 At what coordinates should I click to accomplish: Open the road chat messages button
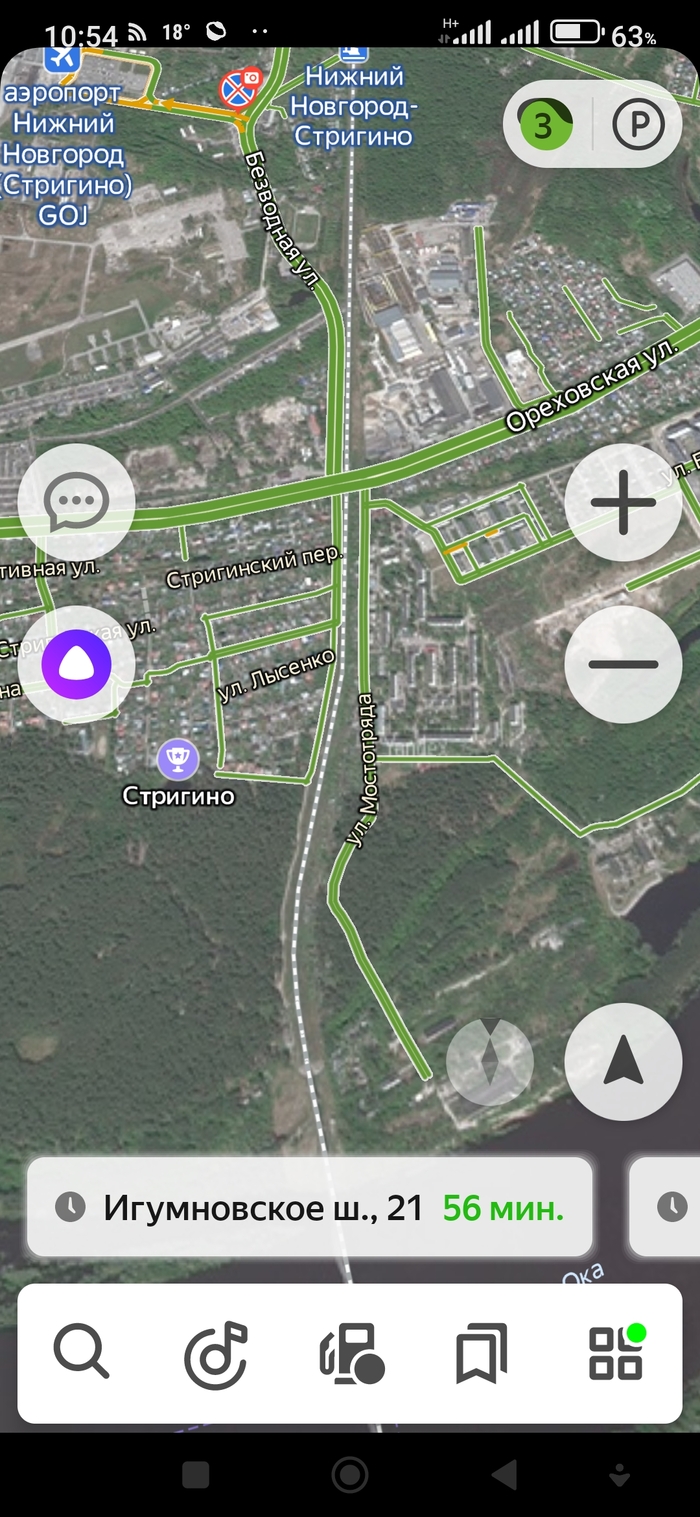76,500
